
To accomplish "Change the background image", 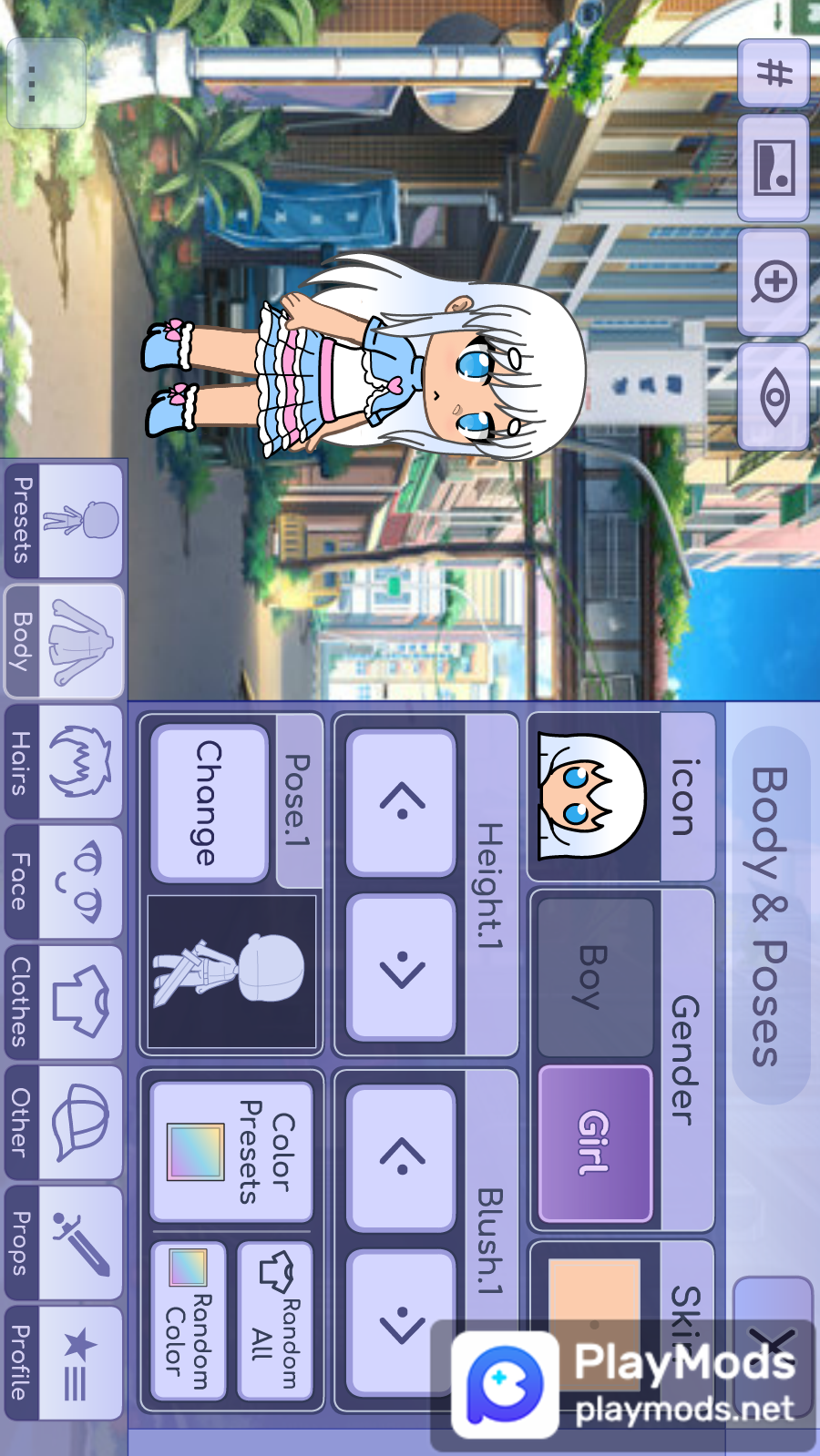I will click(x=774, y=168).
